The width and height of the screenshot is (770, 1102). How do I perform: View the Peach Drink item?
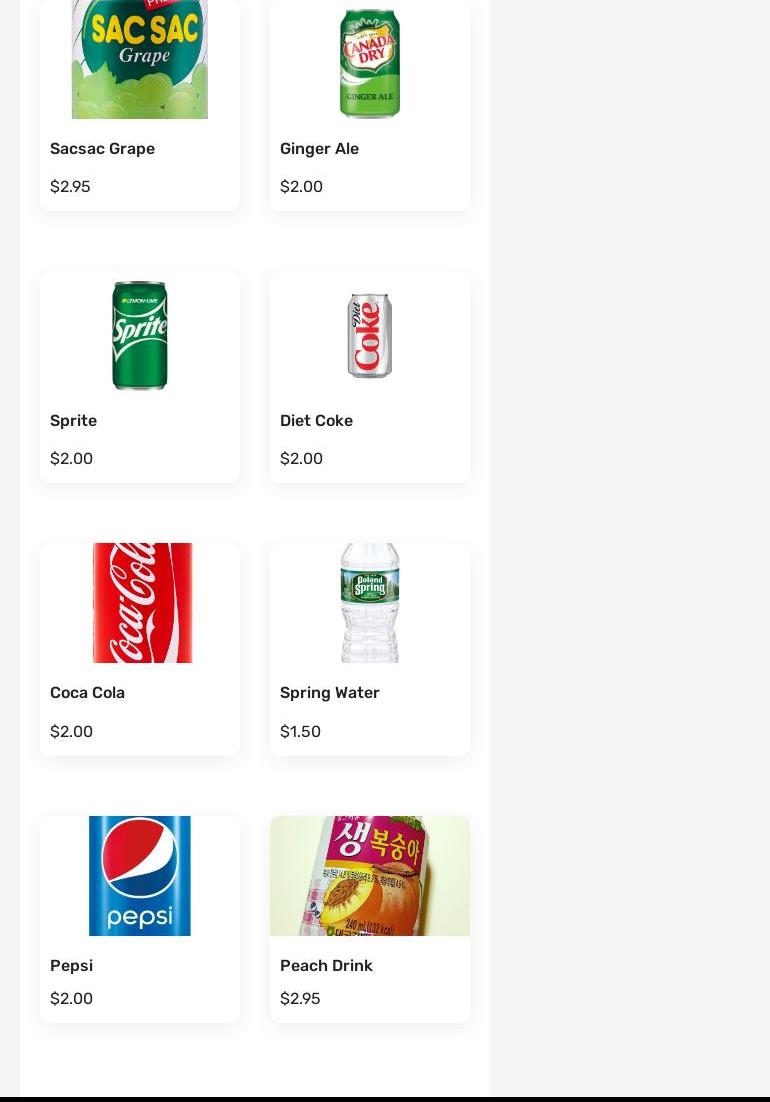[x=370, y=919]
